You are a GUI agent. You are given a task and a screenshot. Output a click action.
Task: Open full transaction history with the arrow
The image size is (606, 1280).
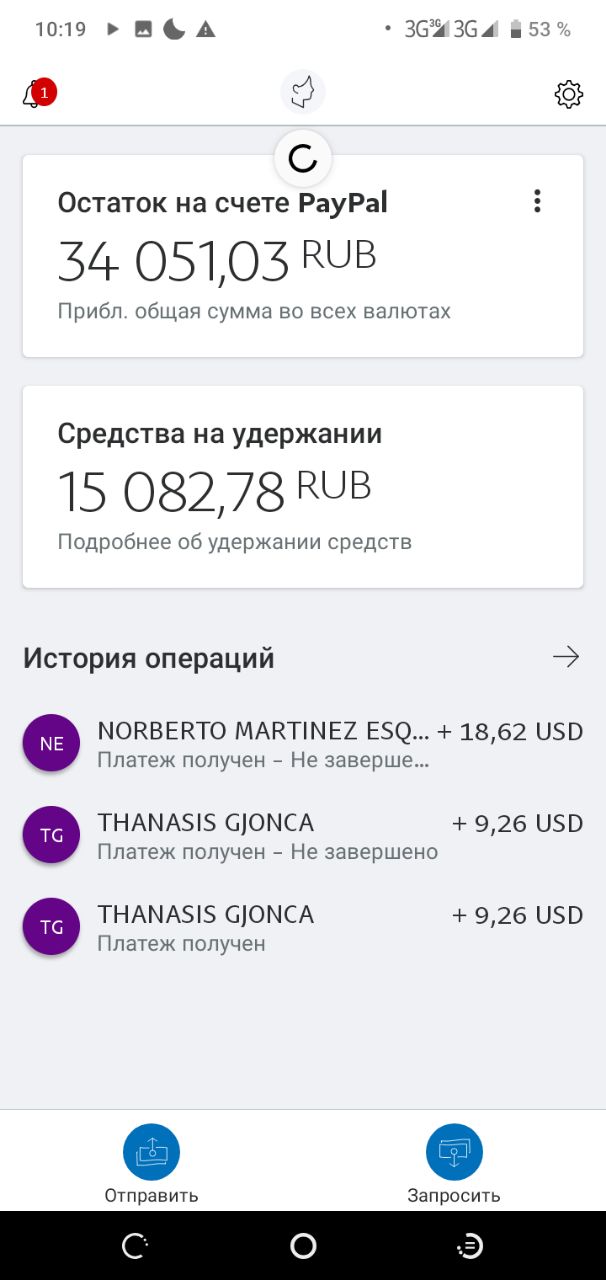pos(566,657)
